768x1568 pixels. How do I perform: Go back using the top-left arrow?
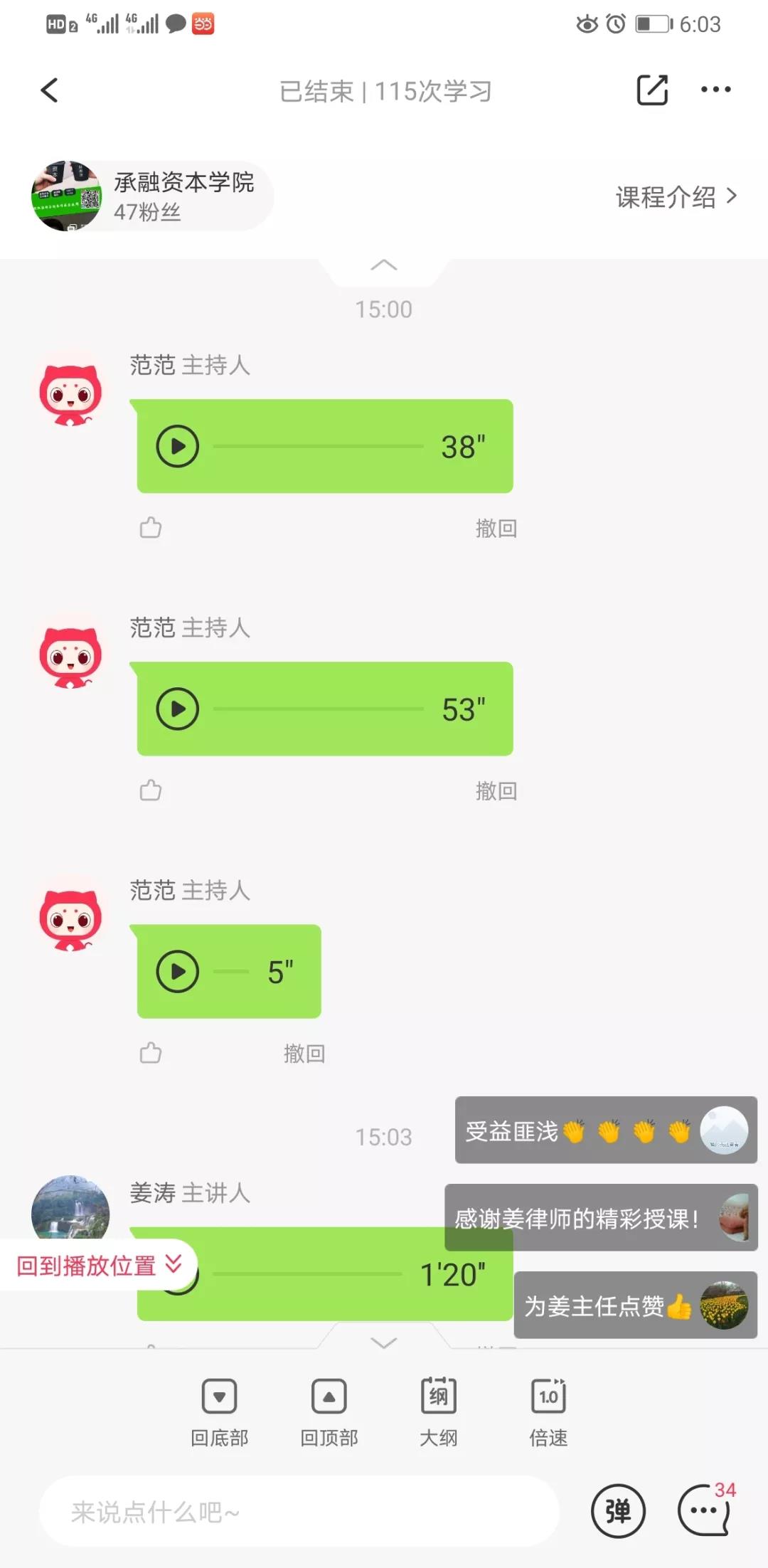pos(49,90)
